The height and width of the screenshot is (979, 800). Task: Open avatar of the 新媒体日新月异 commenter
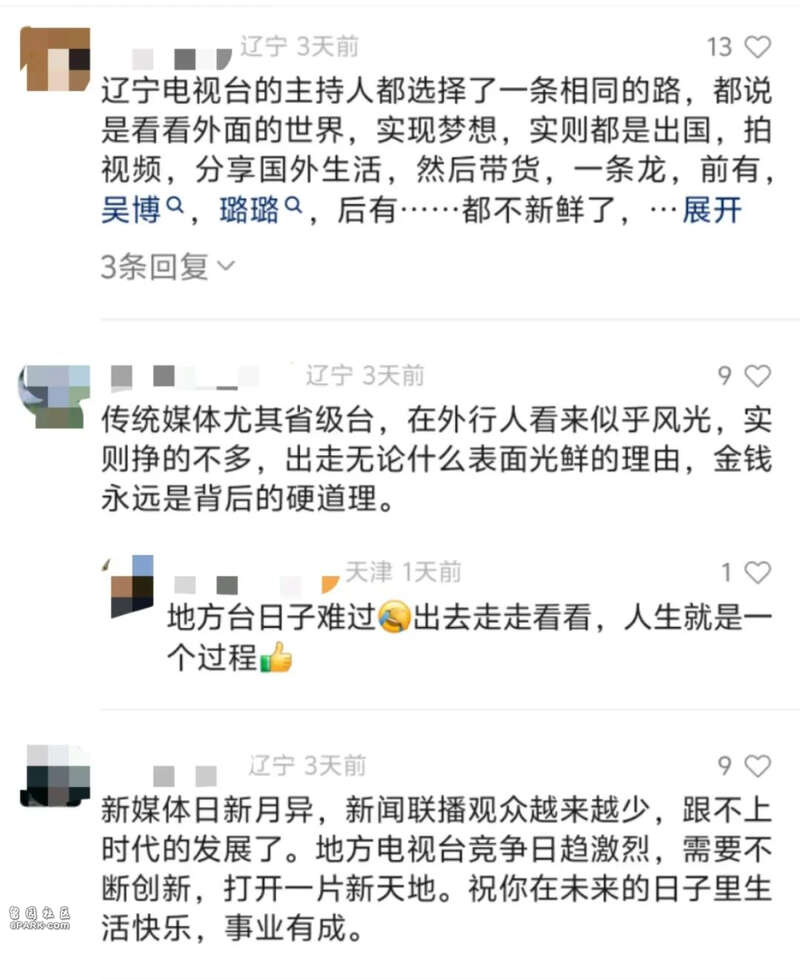(x=54, y=776)
